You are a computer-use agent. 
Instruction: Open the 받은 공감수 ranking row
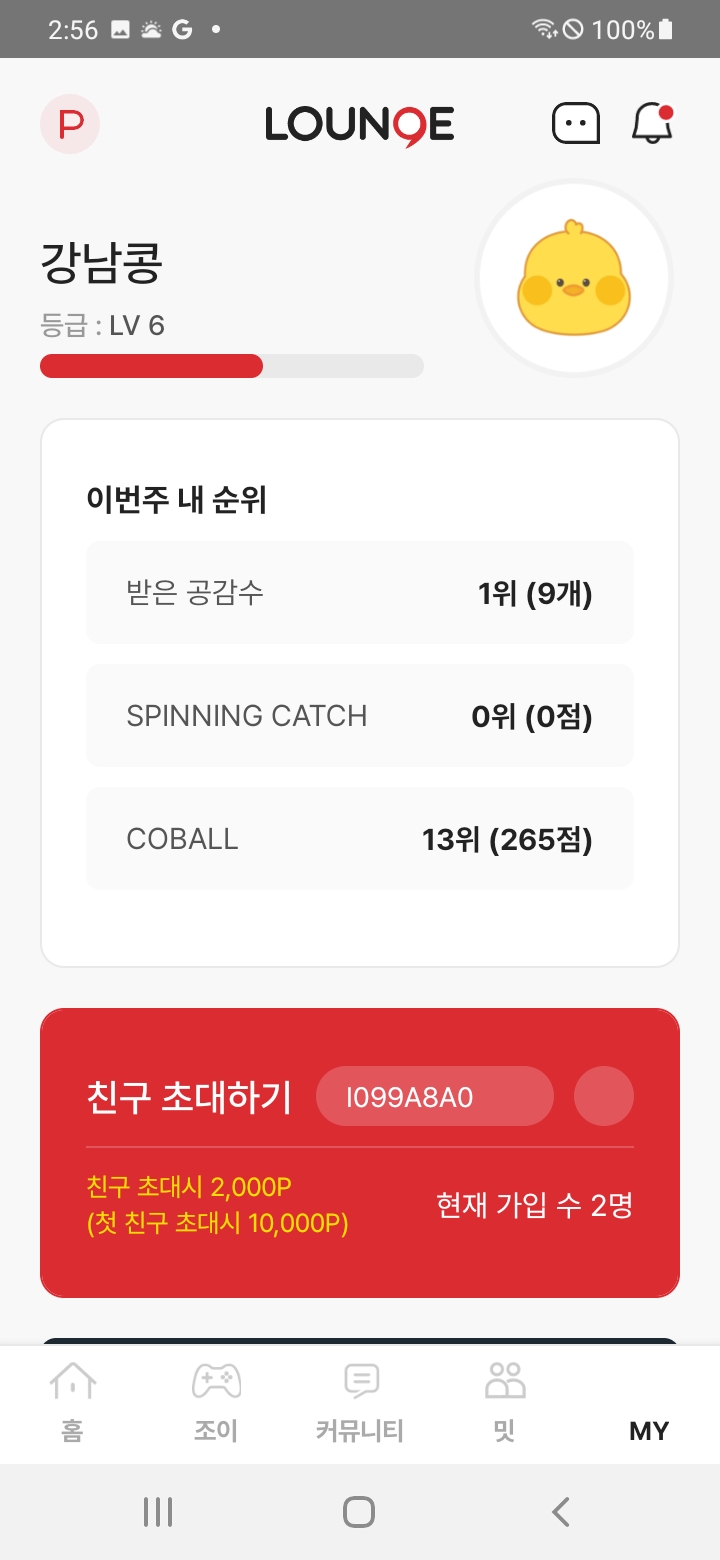360,593
